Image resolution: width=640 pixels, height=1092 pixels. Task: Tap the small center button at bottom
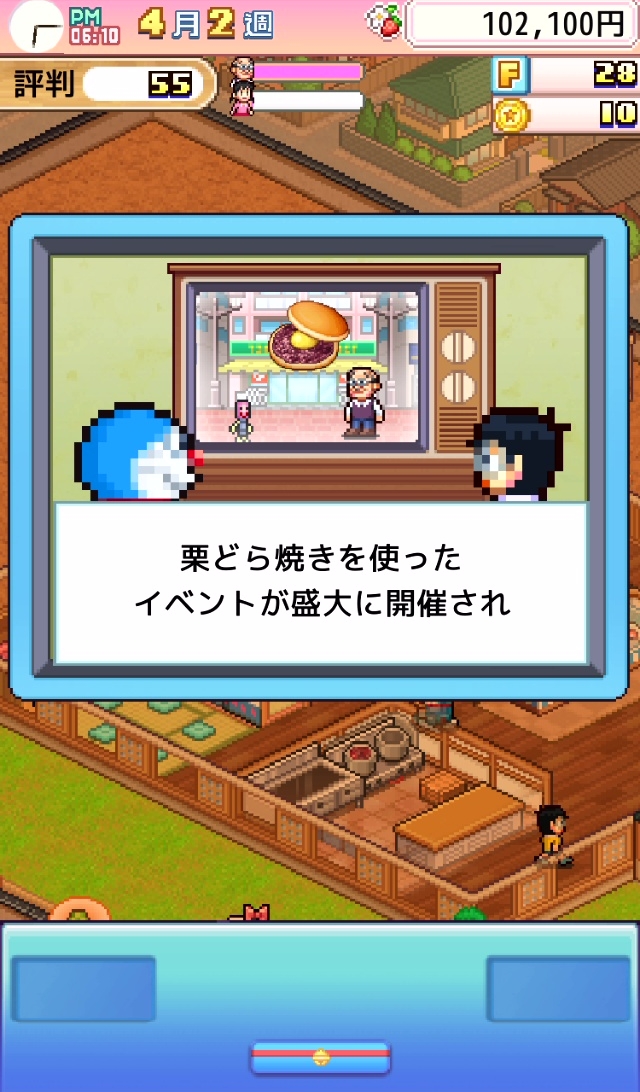click(320, 1056)
